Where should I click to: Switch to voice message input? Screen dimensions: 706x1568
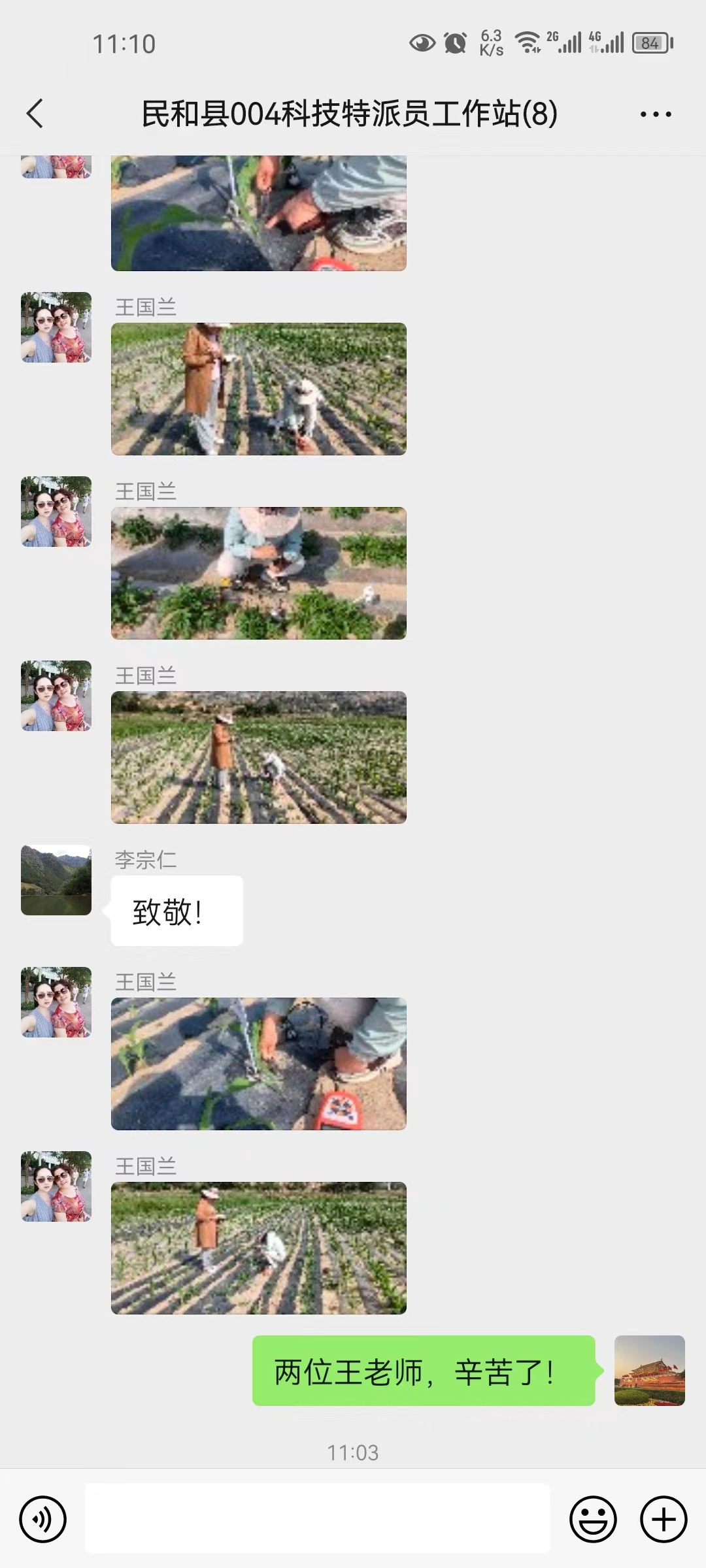click(x=43, y=1519)
